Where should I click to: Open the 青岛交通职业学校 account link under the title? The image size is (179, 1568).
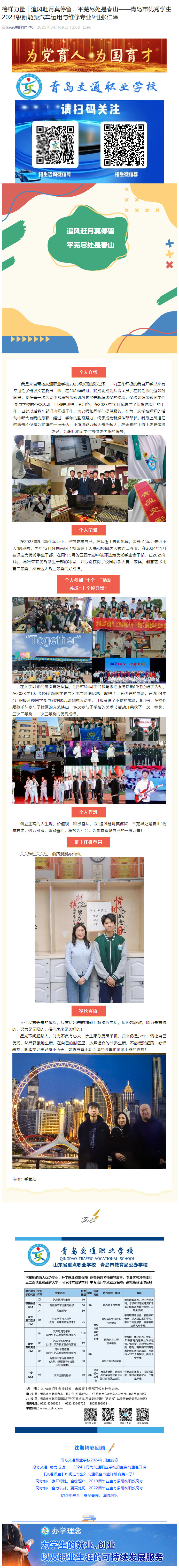[x=18, y=27]
